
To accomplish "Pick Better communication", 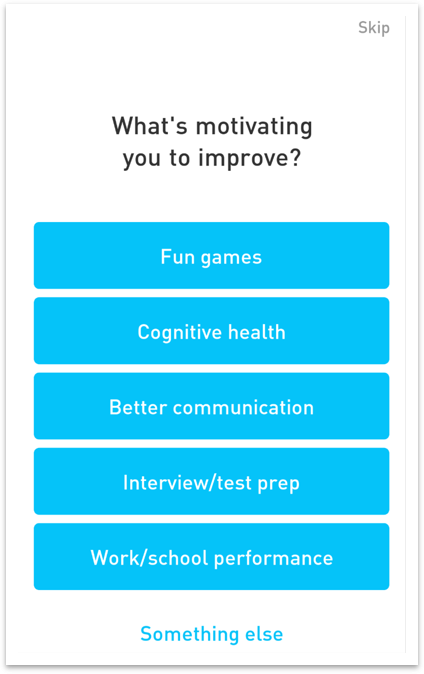I will (212, 406).
